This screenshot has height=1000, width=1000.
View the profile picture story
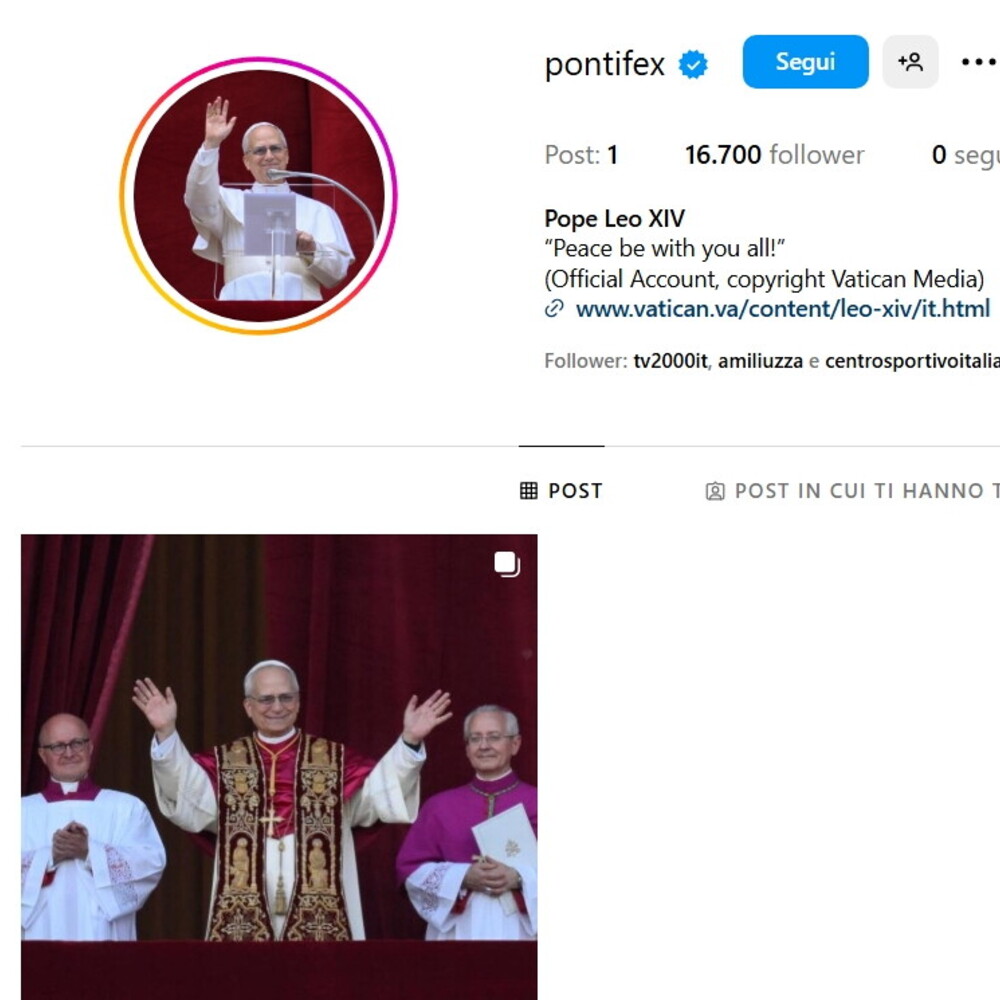pyautogui.click(x=258, y=195)
